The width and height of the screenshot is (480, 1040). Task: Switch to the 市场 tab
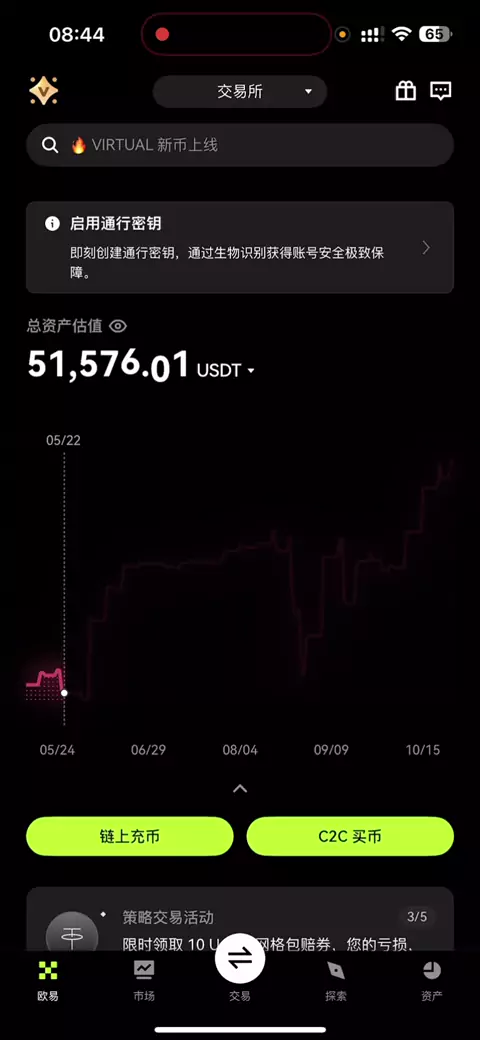tap(144, 980)
